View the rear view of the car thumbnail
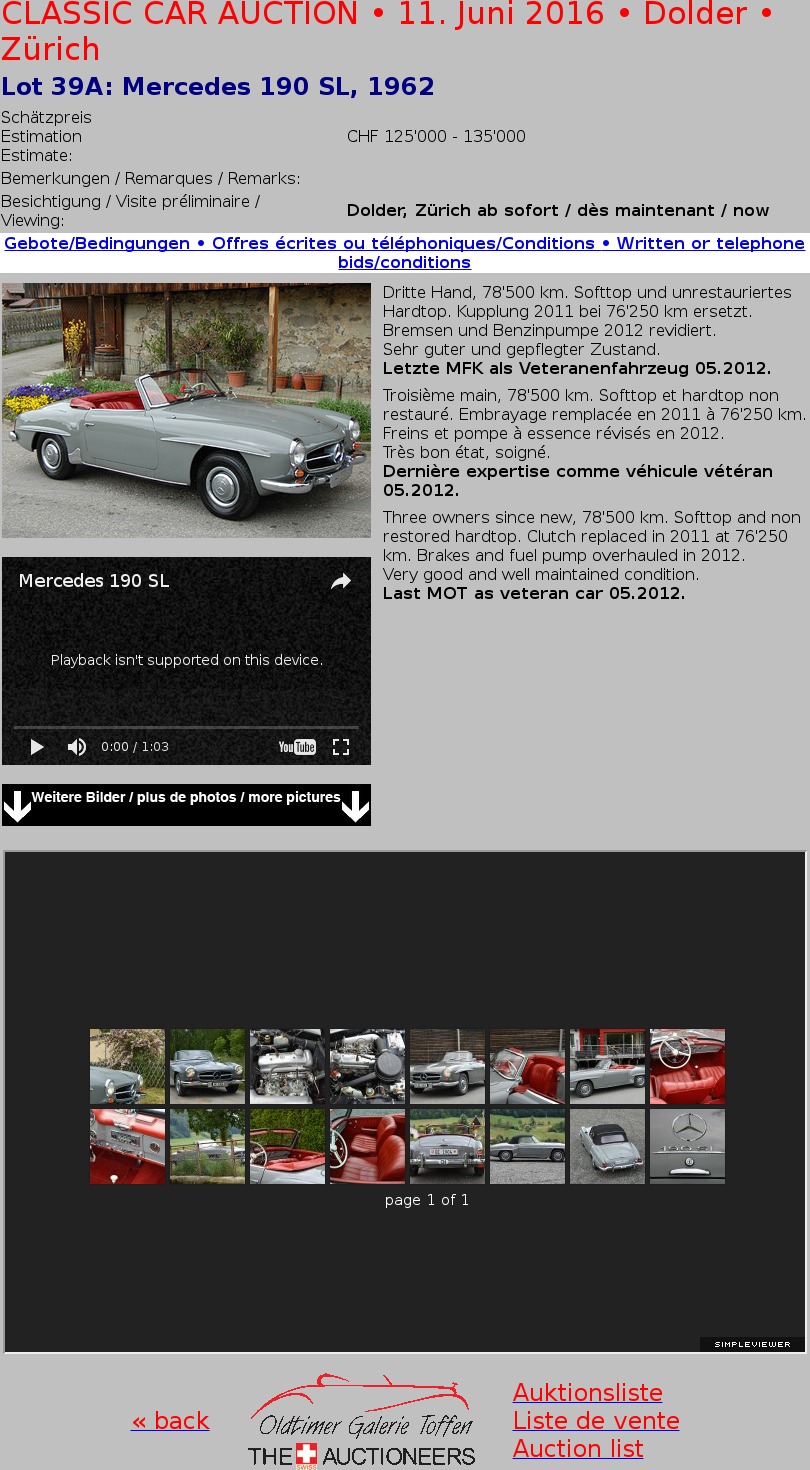Image resolution: width=810 pixels, height=1470 pixels. click(447, 1146)
